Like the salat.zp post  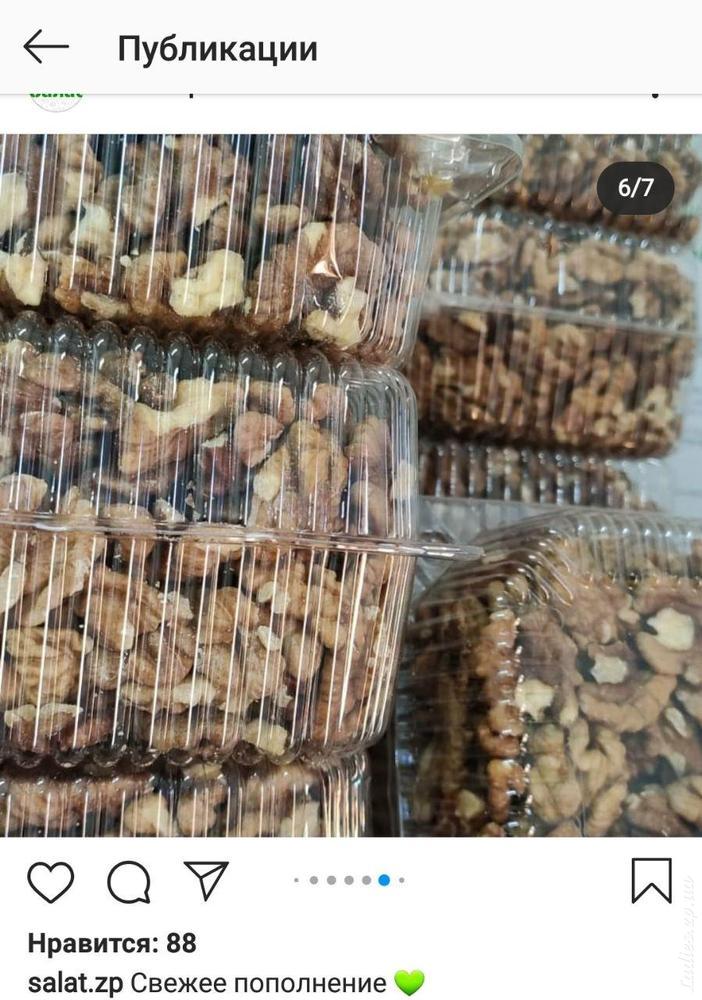click(50, 882)
